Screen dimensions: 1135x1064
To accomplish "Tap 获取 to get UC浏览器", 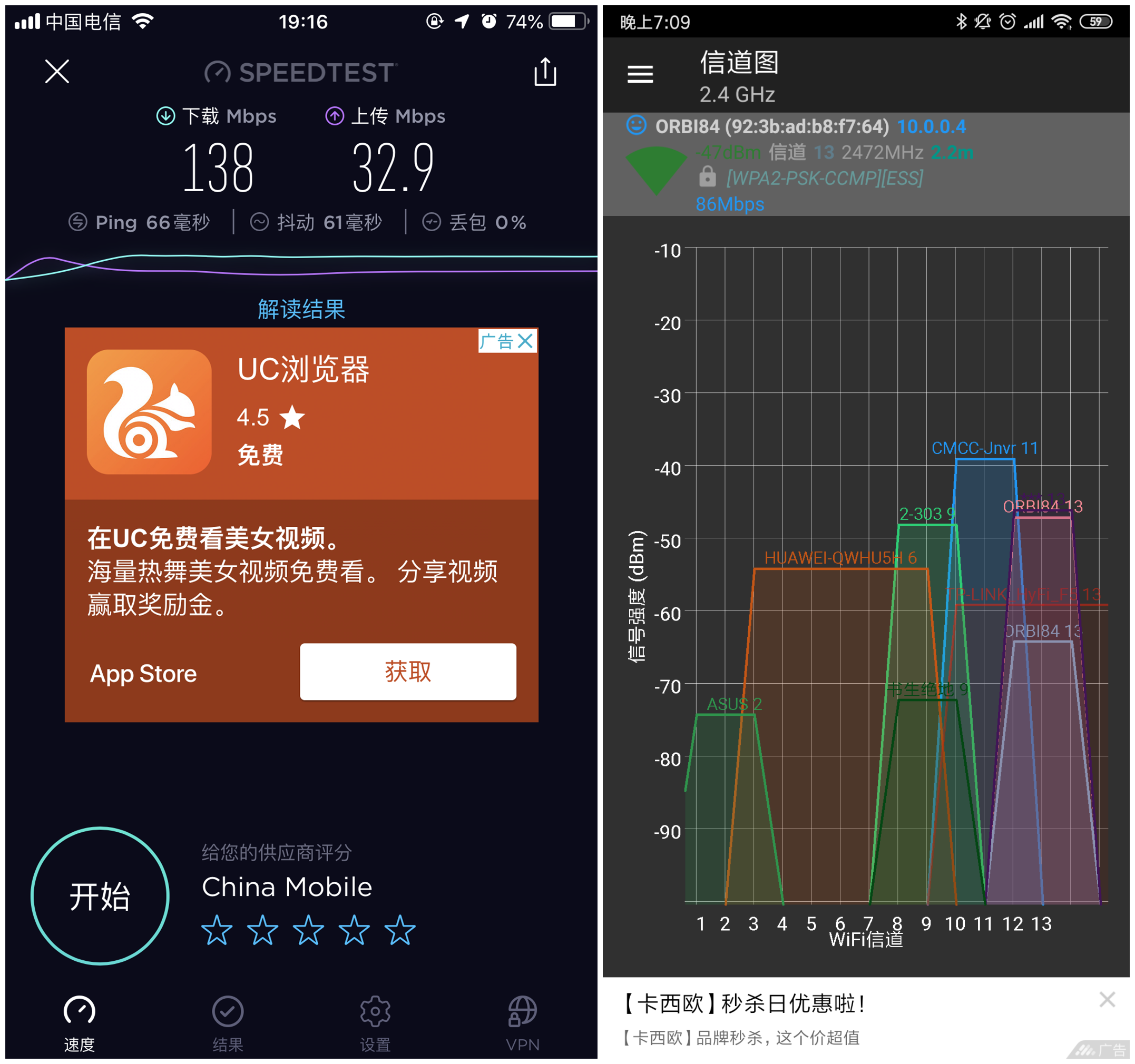I will coord(408,671).
